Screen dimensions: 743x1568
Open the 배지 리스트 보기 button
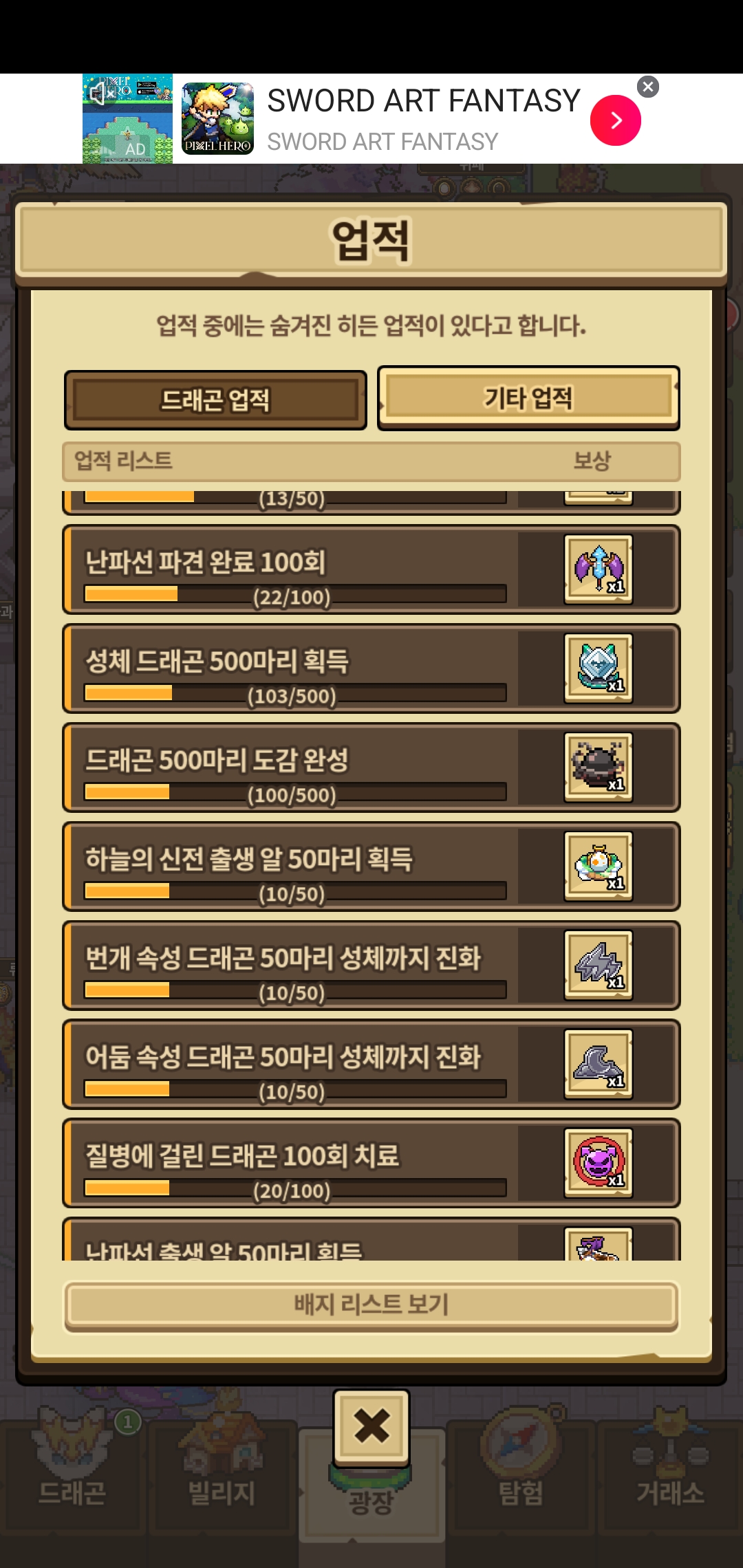tap(371, 1305)
